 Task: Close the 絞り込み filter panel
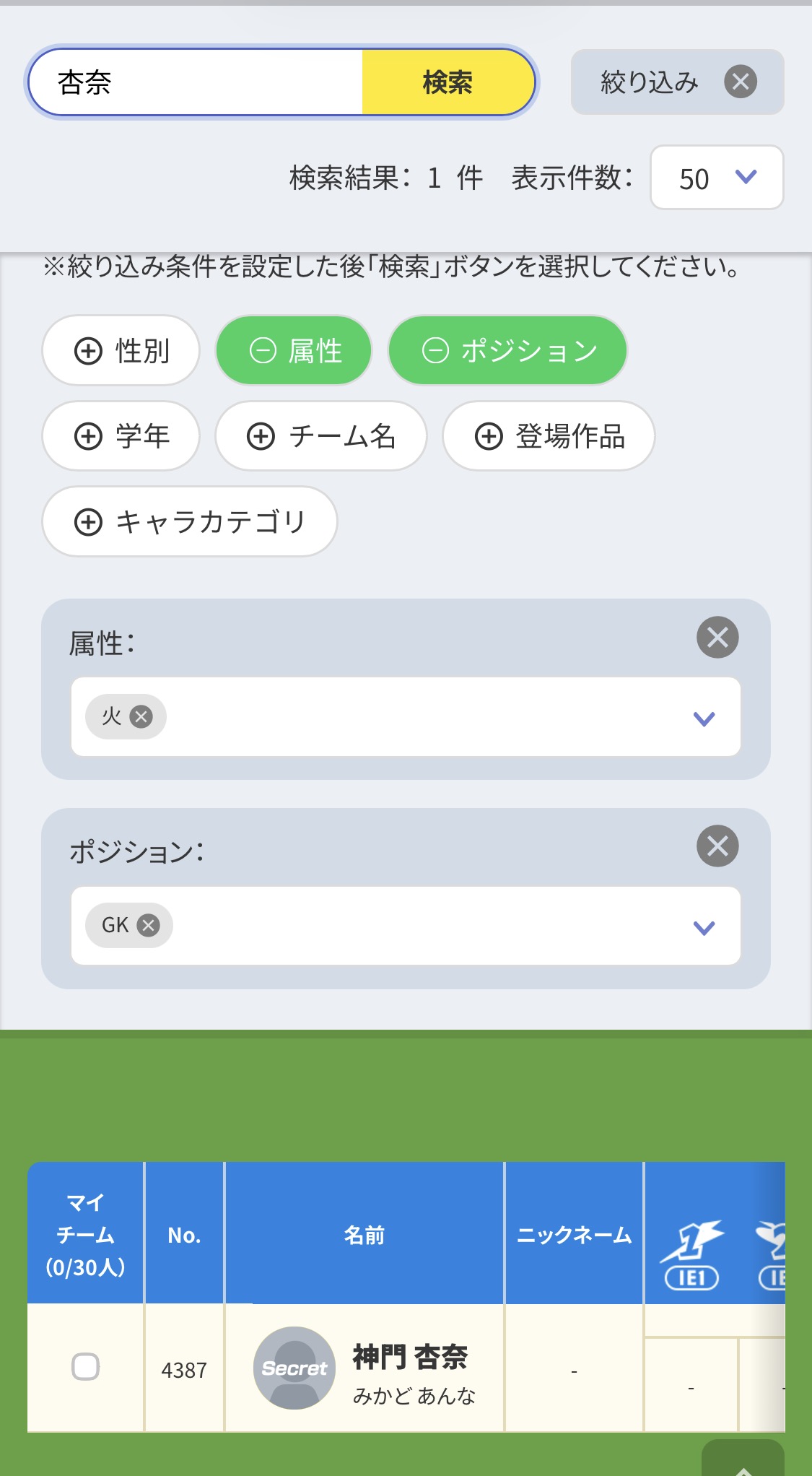pyautogui.click(x=741, y=82)
